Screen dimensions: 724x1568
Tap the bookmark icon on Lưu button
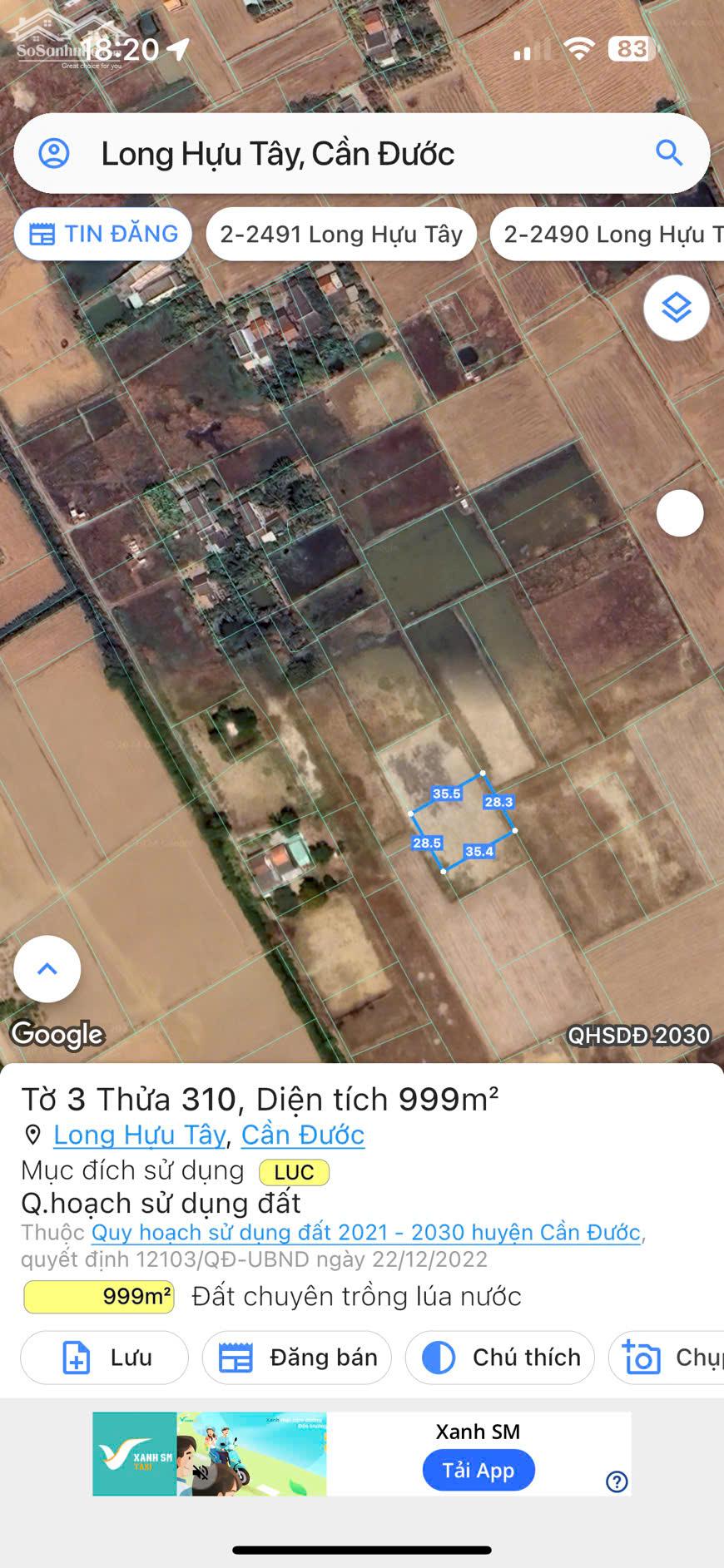[76, 1357]
